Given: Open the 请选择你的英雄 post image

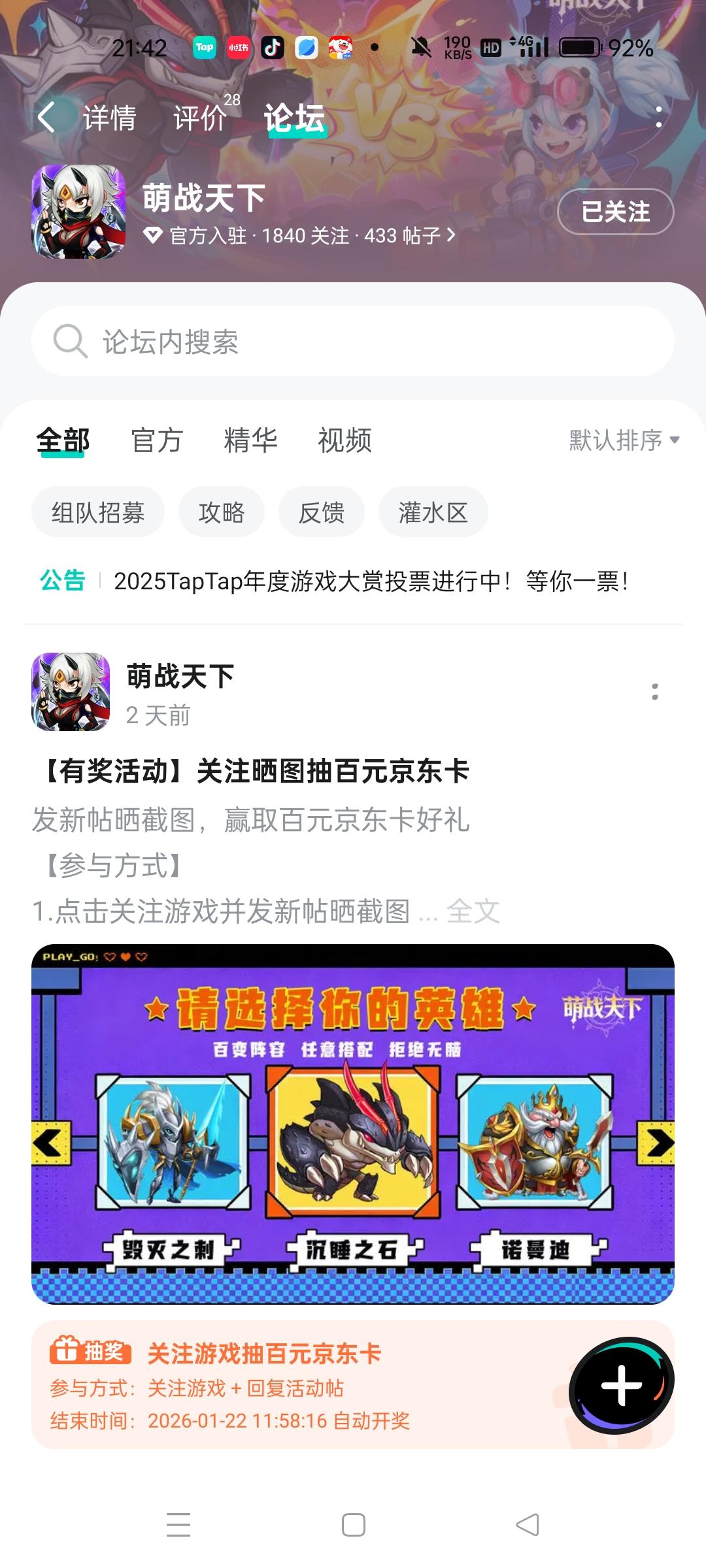Looking at the screenshot, I should tap(353, 1124).
